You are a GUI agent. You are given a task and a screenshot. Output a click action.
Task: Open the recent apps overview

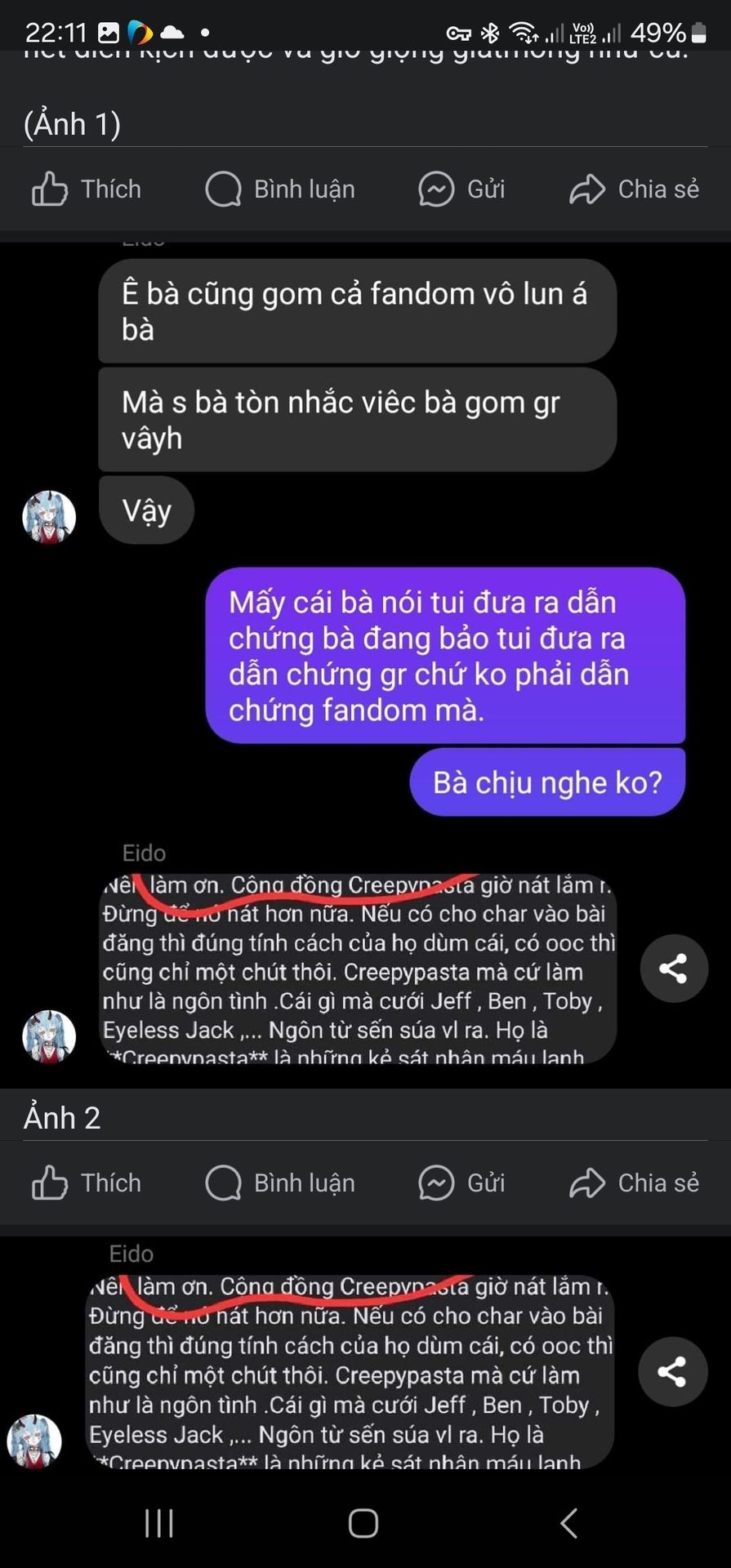pyautogui.click(x=158, y=1523)
